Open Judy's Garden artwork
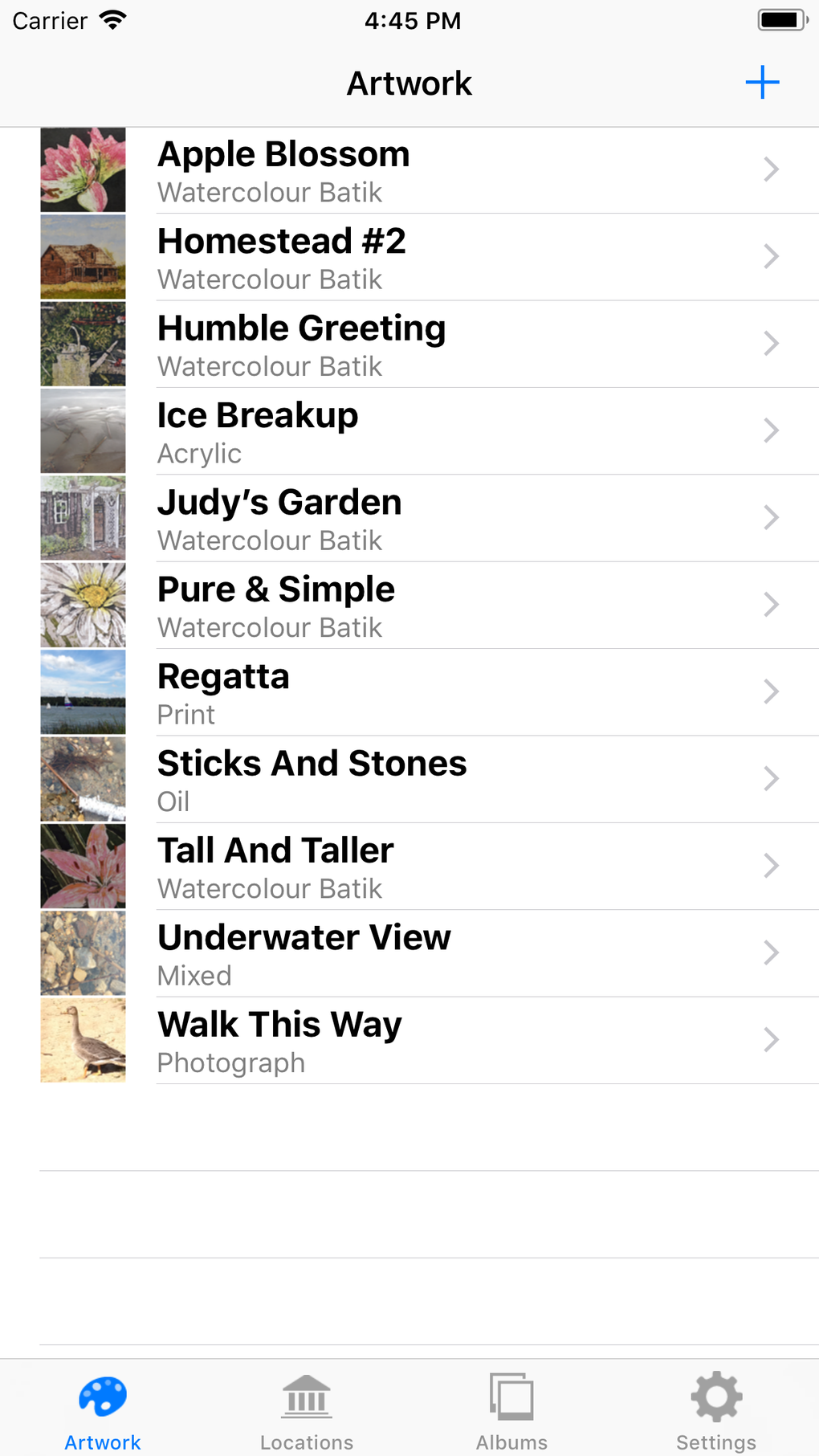This screenshot has height=1456, width=819. 409,518
